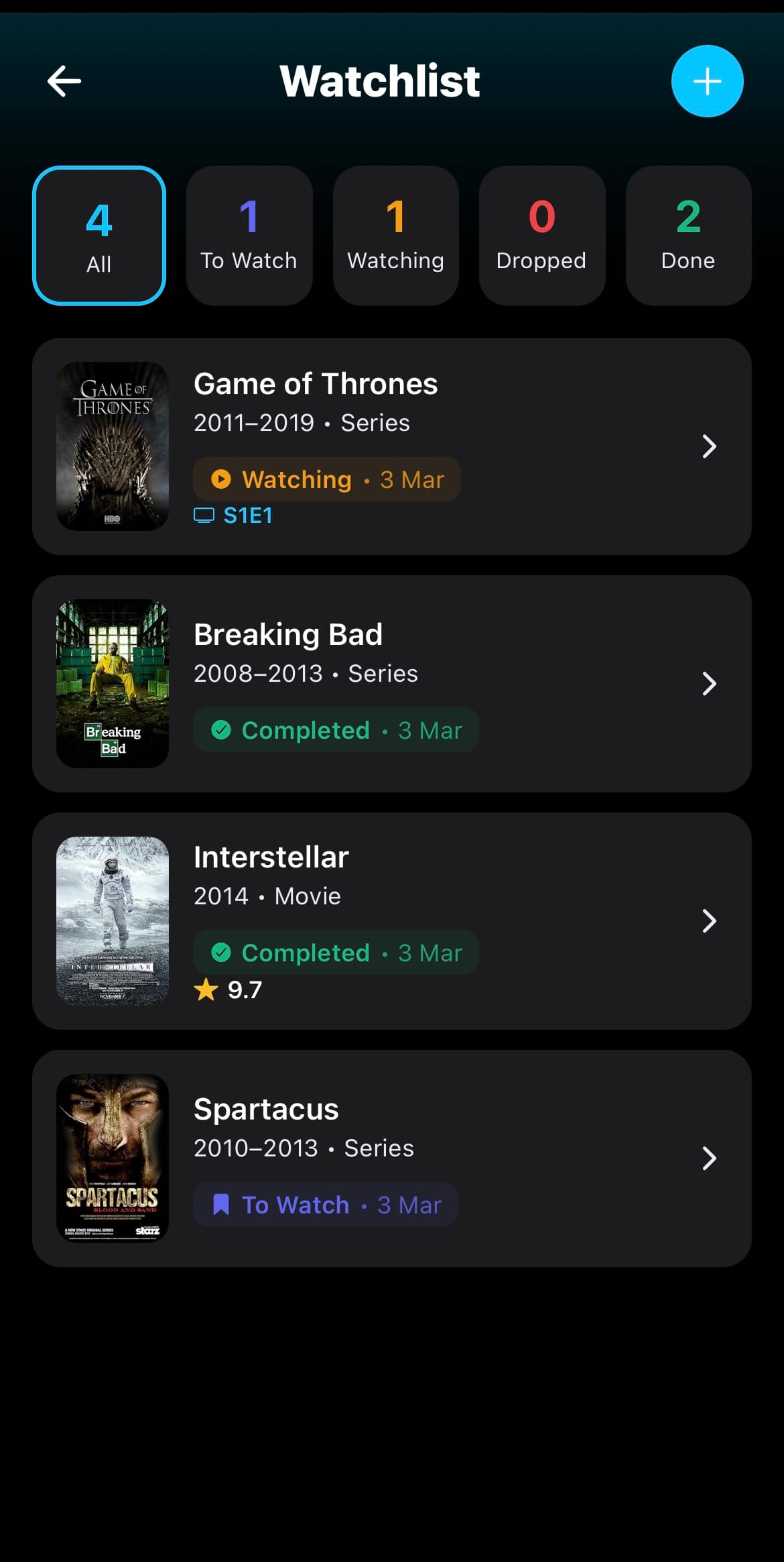Click the checkmark icon on Breaking Bad's Completed badge
The image size is (784, 1562).
220,730
